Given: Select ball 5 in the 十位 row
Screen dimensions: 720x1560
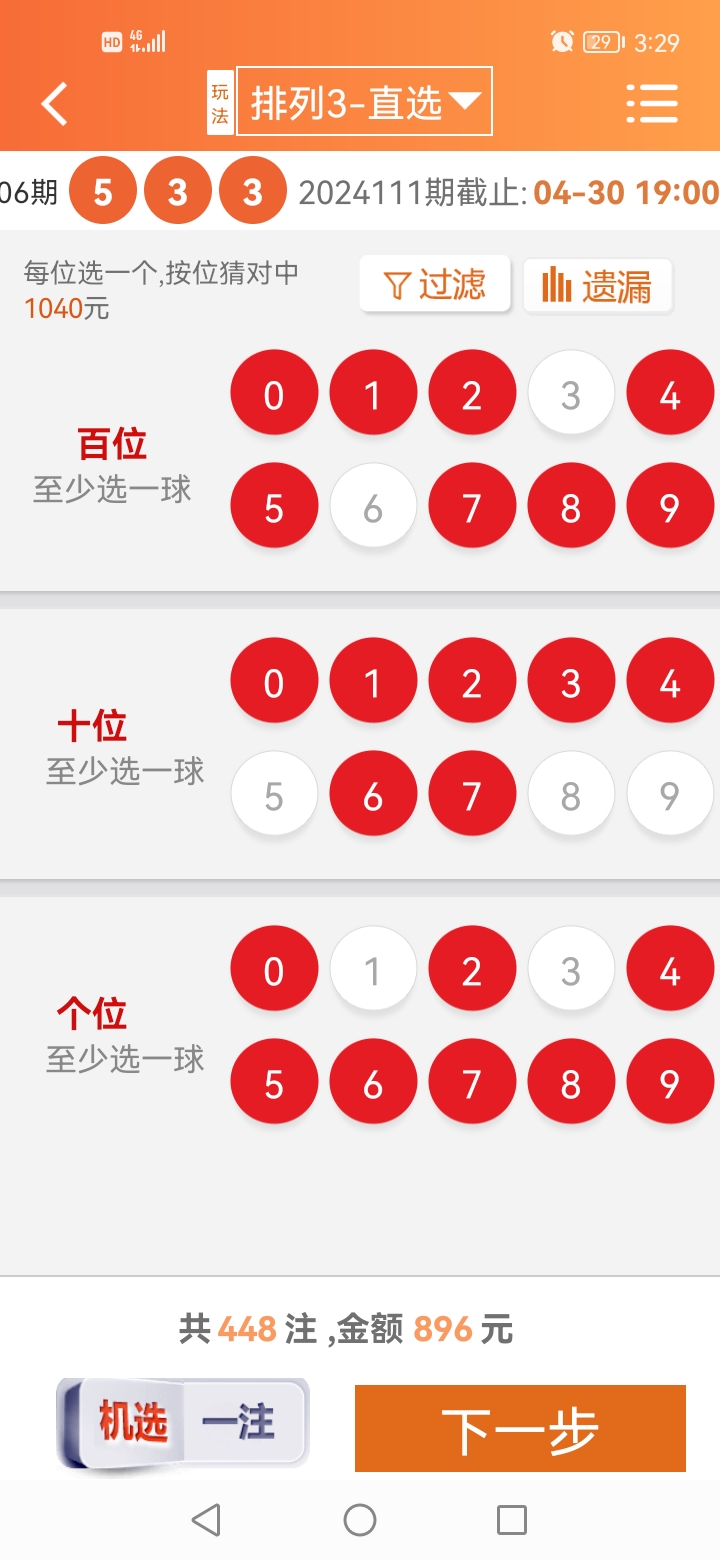Looking at the screenshot, I should (274, 793).
